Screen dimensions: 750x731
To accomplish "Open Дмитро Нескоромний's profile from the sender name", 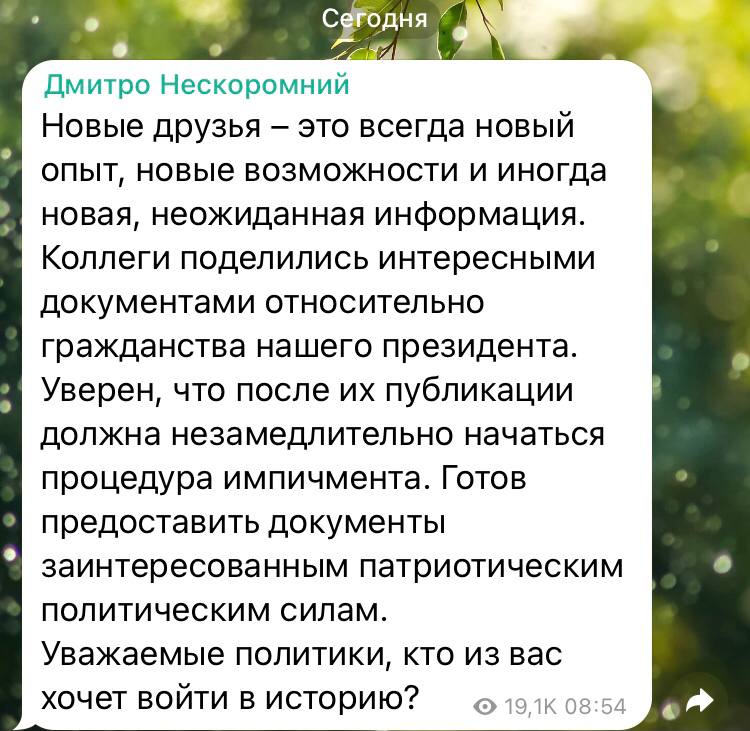I will [x=197, y=85].
